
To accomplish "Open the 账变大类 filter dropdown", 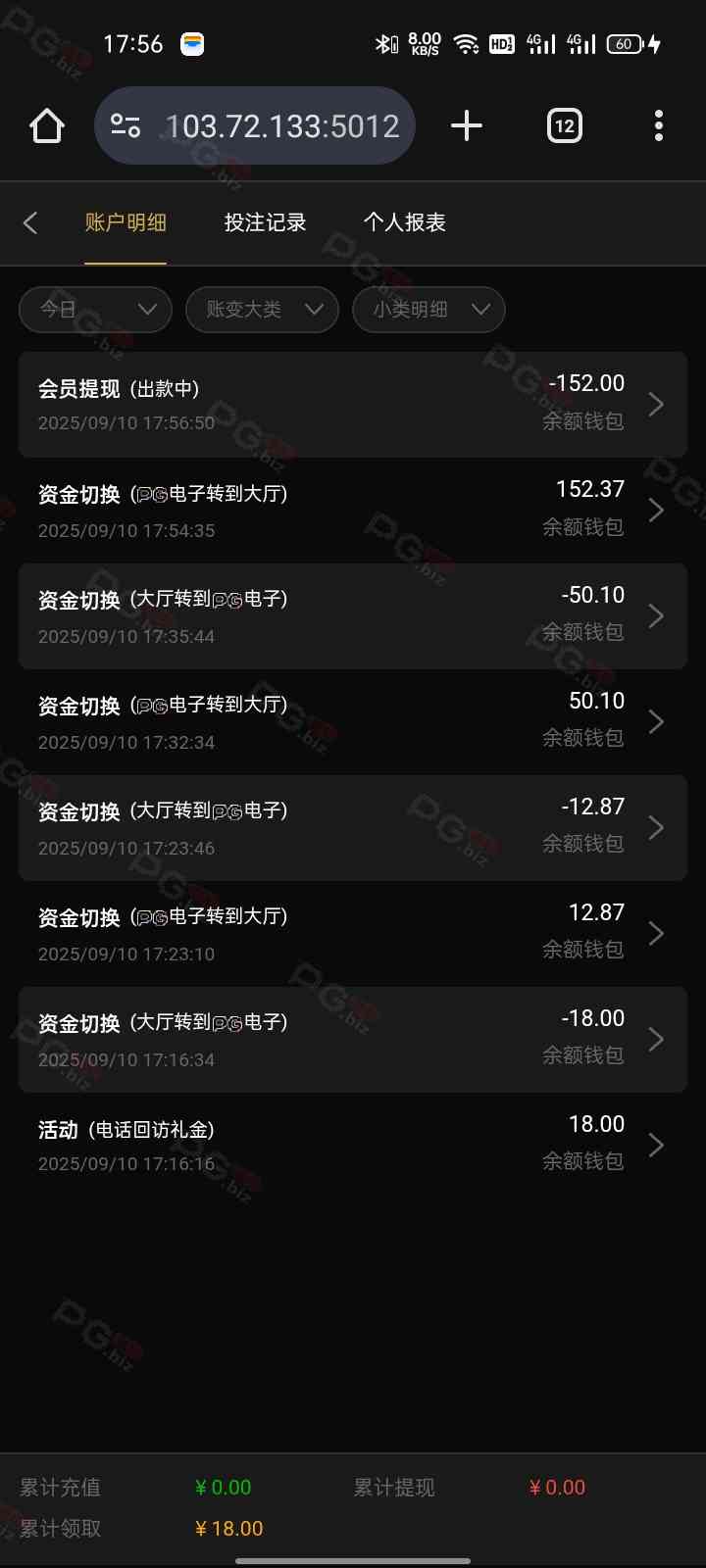I will click(262, 310).
